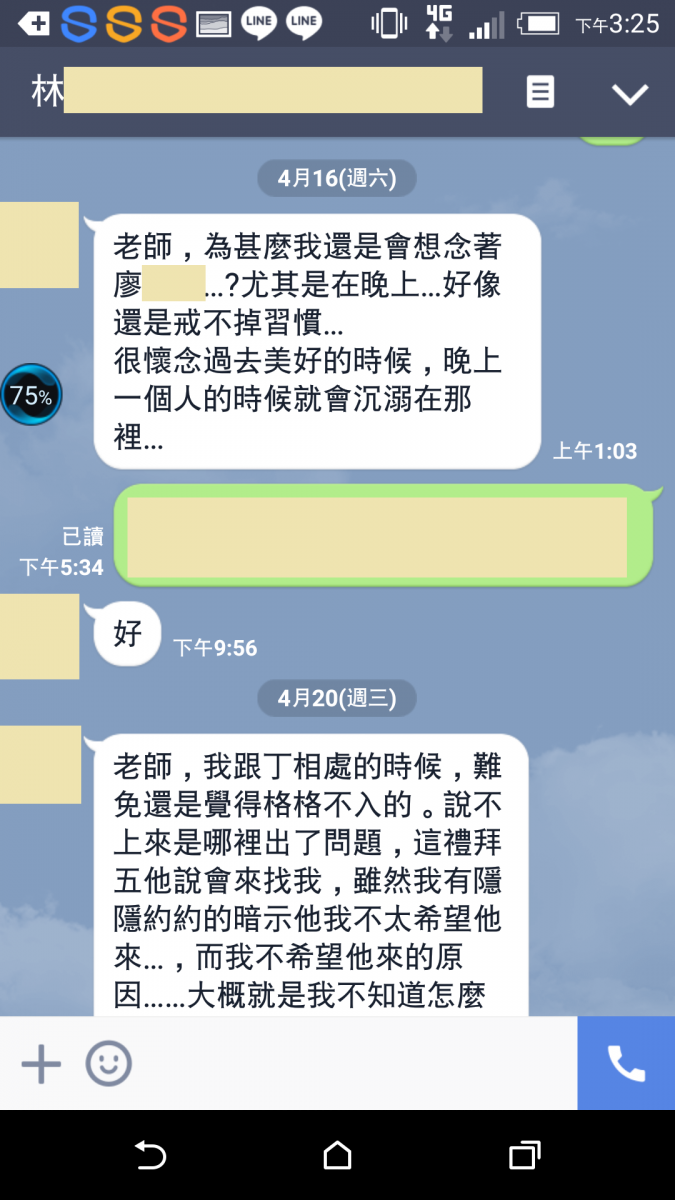
Task: Tap the plus attachment button
Action: (41, 1062)
